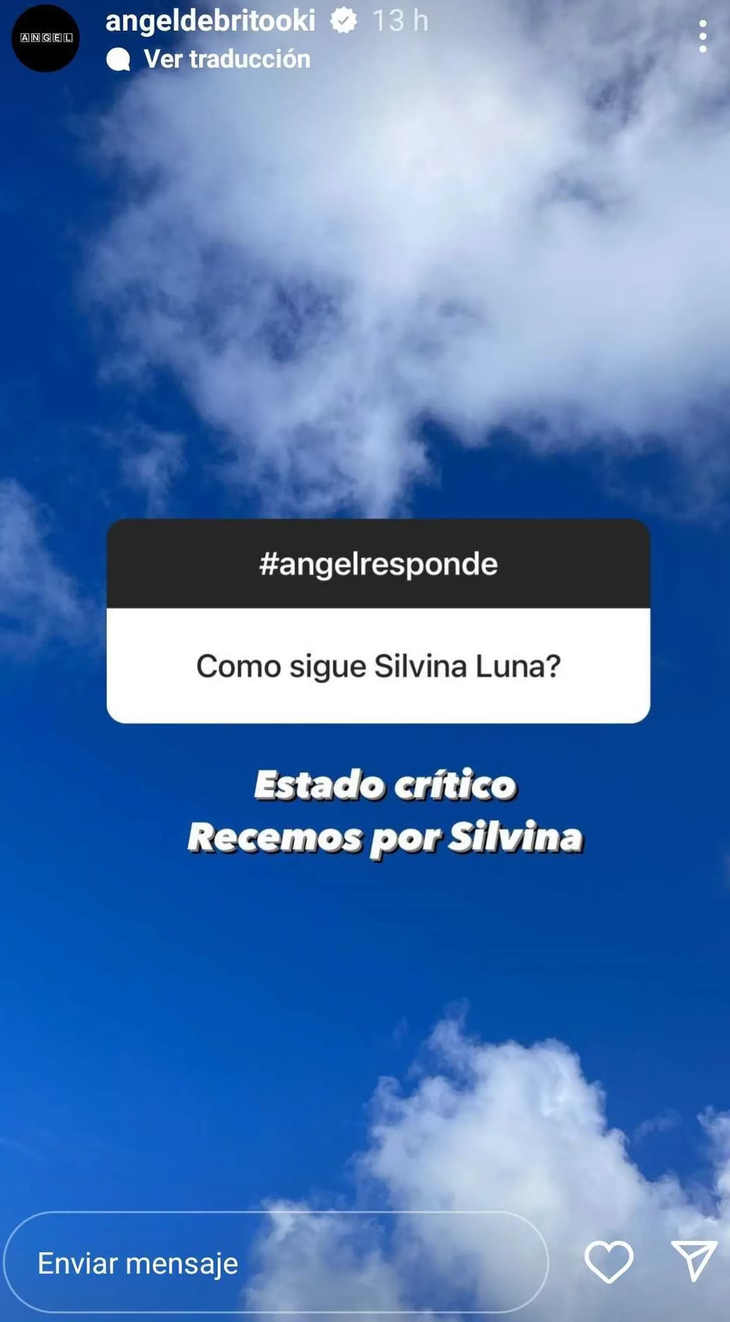Open the three-dot overflow menu
The image size is (730, 1322).
703,36
